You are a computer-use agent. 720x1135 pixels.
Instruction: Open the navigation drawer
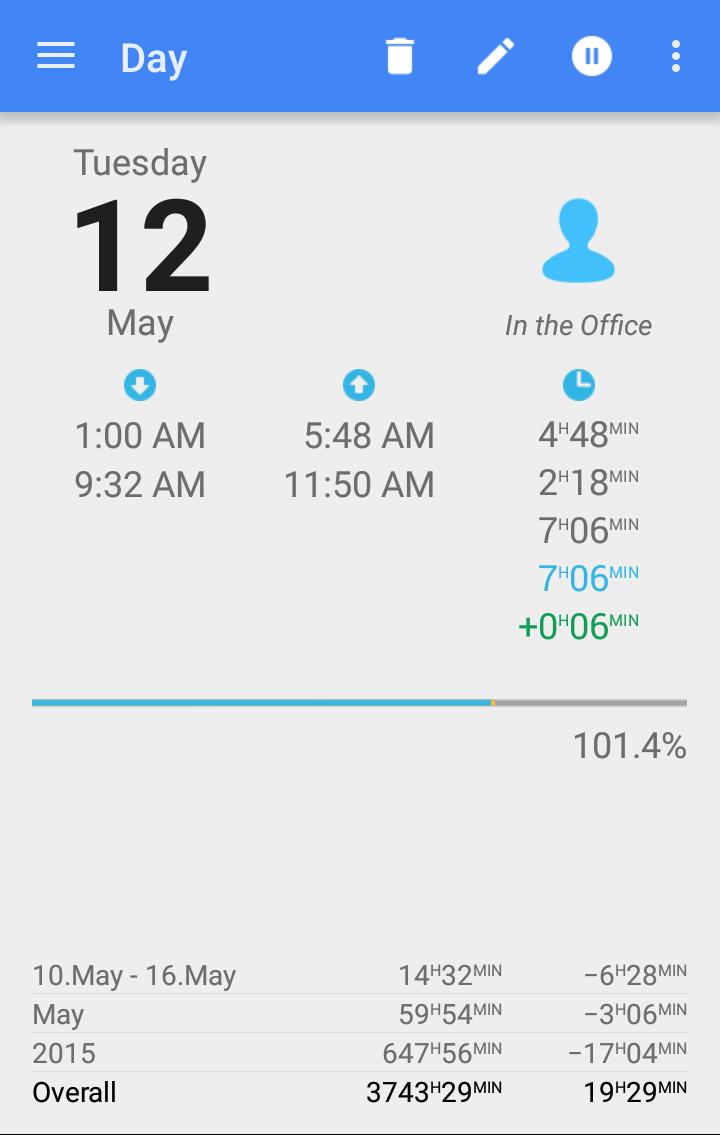(x=55, y=56)
